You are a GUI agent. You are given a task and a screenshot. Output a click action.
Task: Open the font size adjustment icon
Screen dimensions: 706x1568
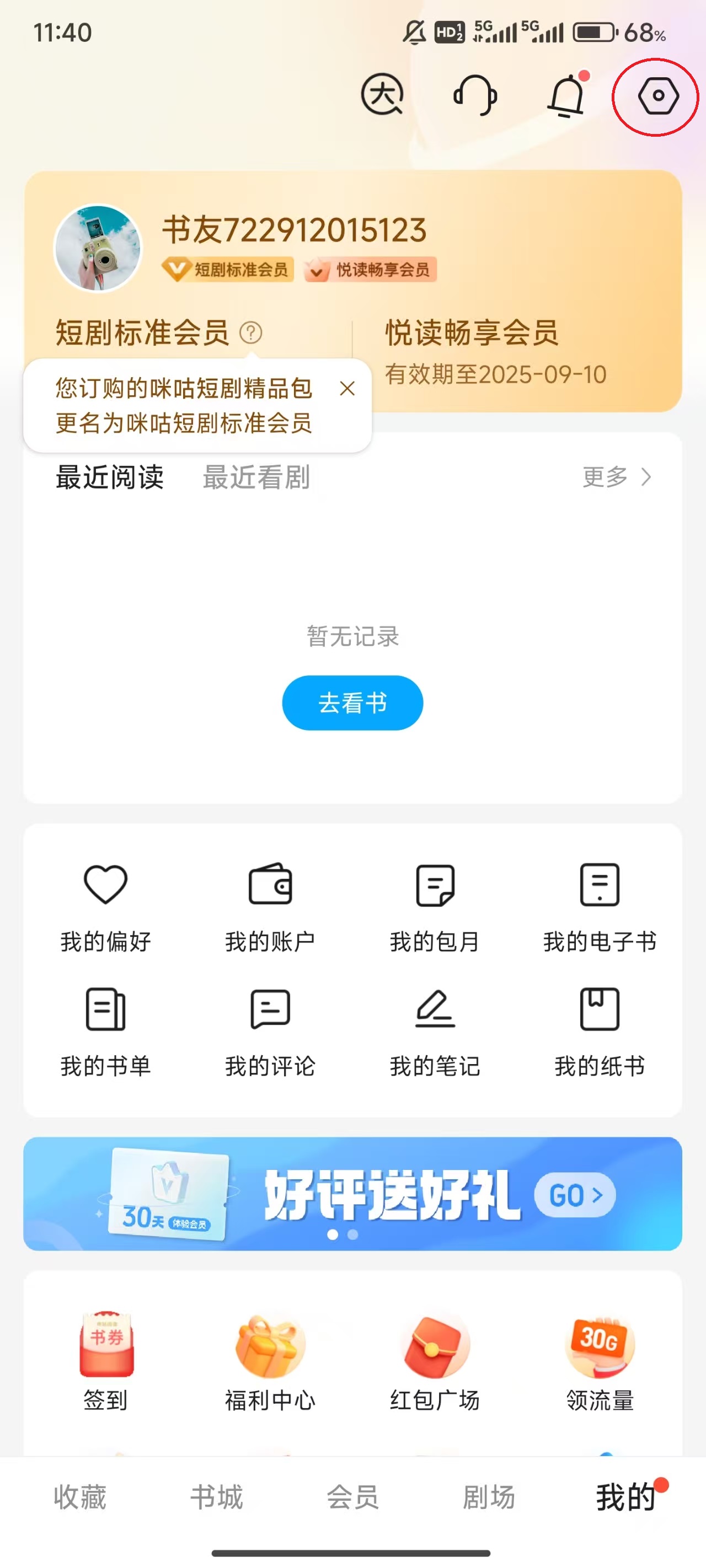[x=384, y=95]
